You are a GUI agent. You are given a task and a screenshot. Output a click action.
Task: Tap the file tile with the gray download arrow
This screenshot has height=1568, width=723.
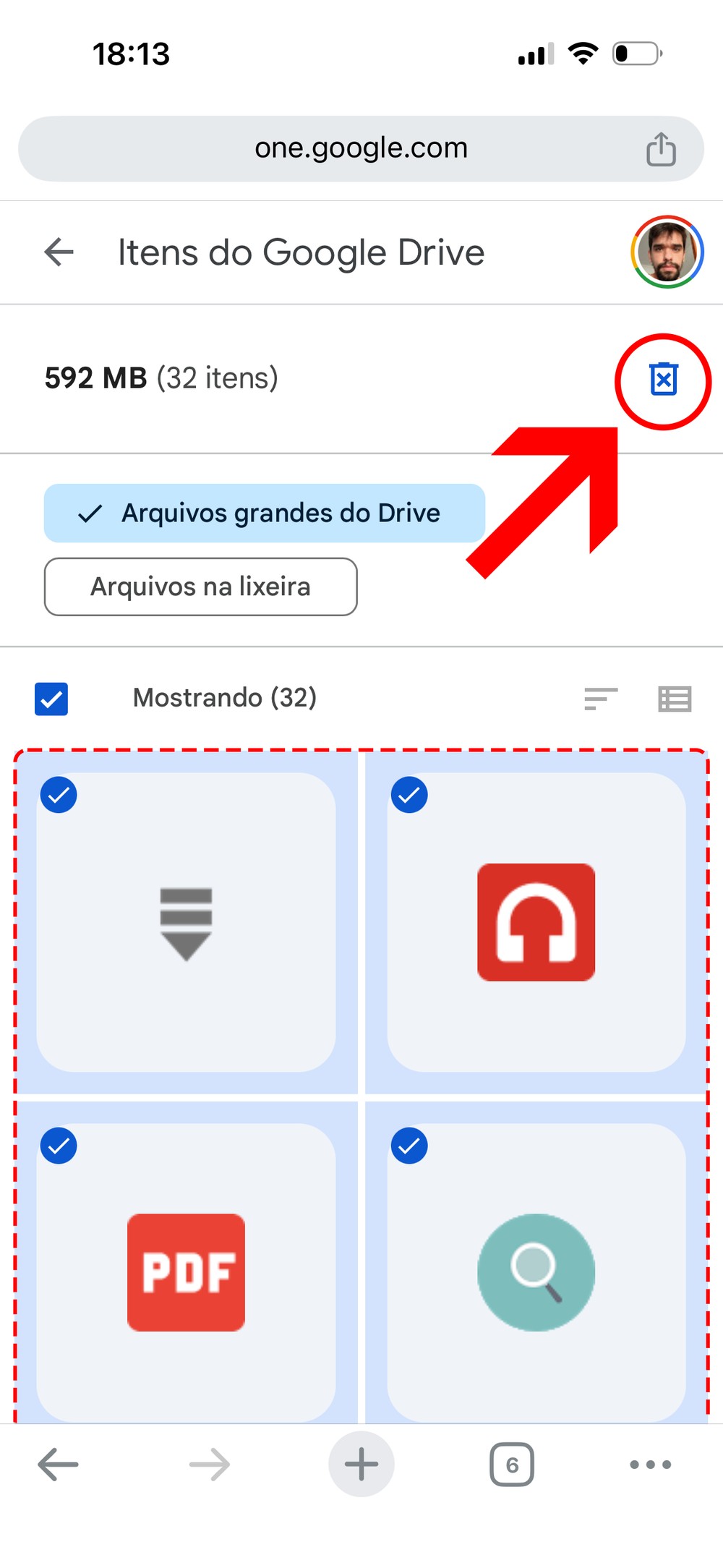pos(186,922)
